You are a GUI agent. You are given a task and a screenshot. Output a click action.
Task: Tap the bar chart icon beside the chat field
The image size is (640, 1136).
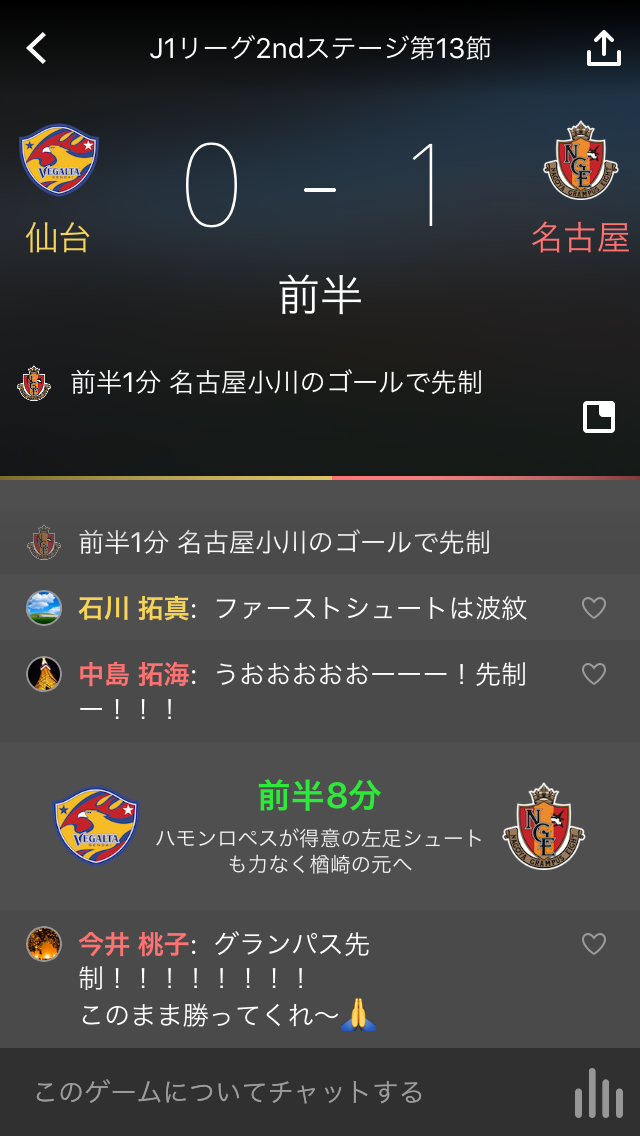[598, 1092]
